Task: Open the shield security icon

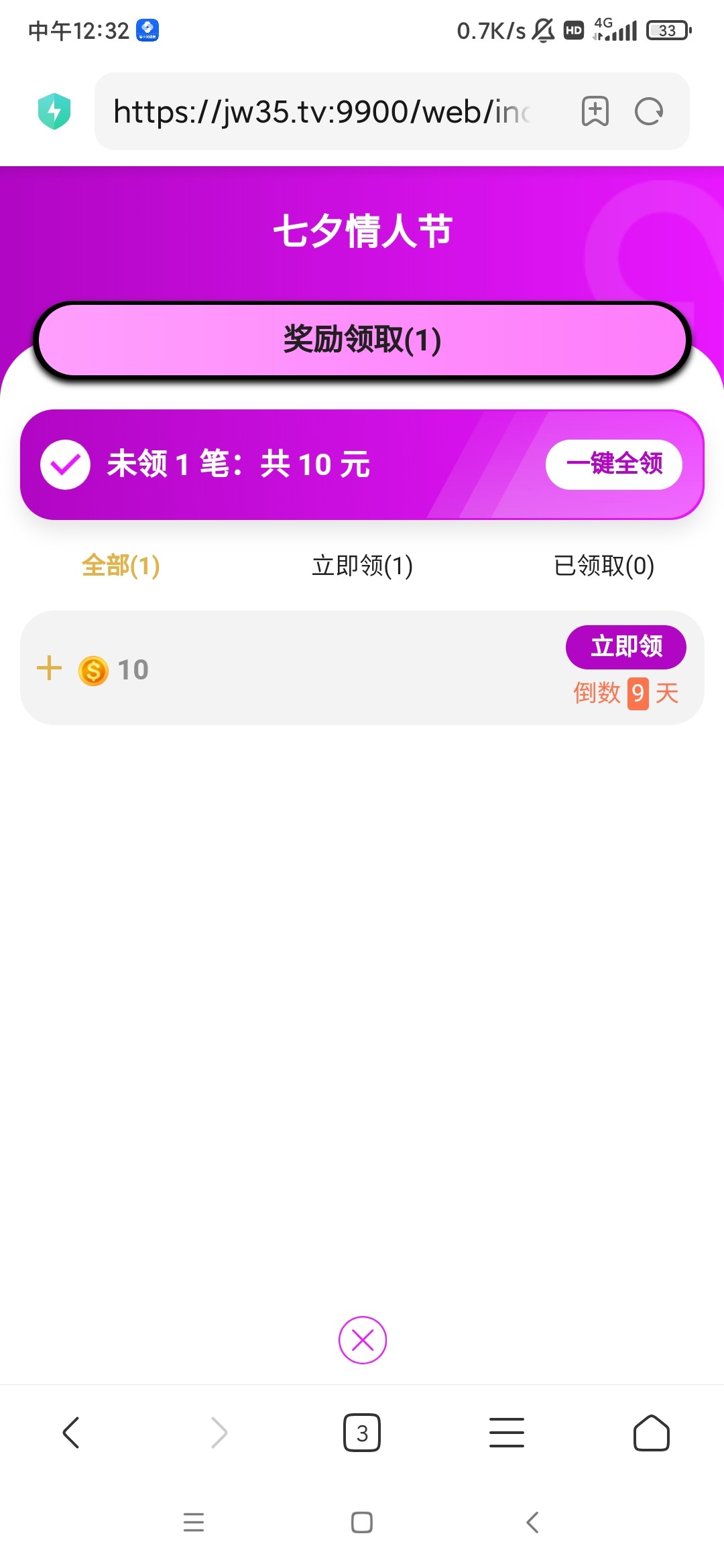Action: [x=54, y=111]
